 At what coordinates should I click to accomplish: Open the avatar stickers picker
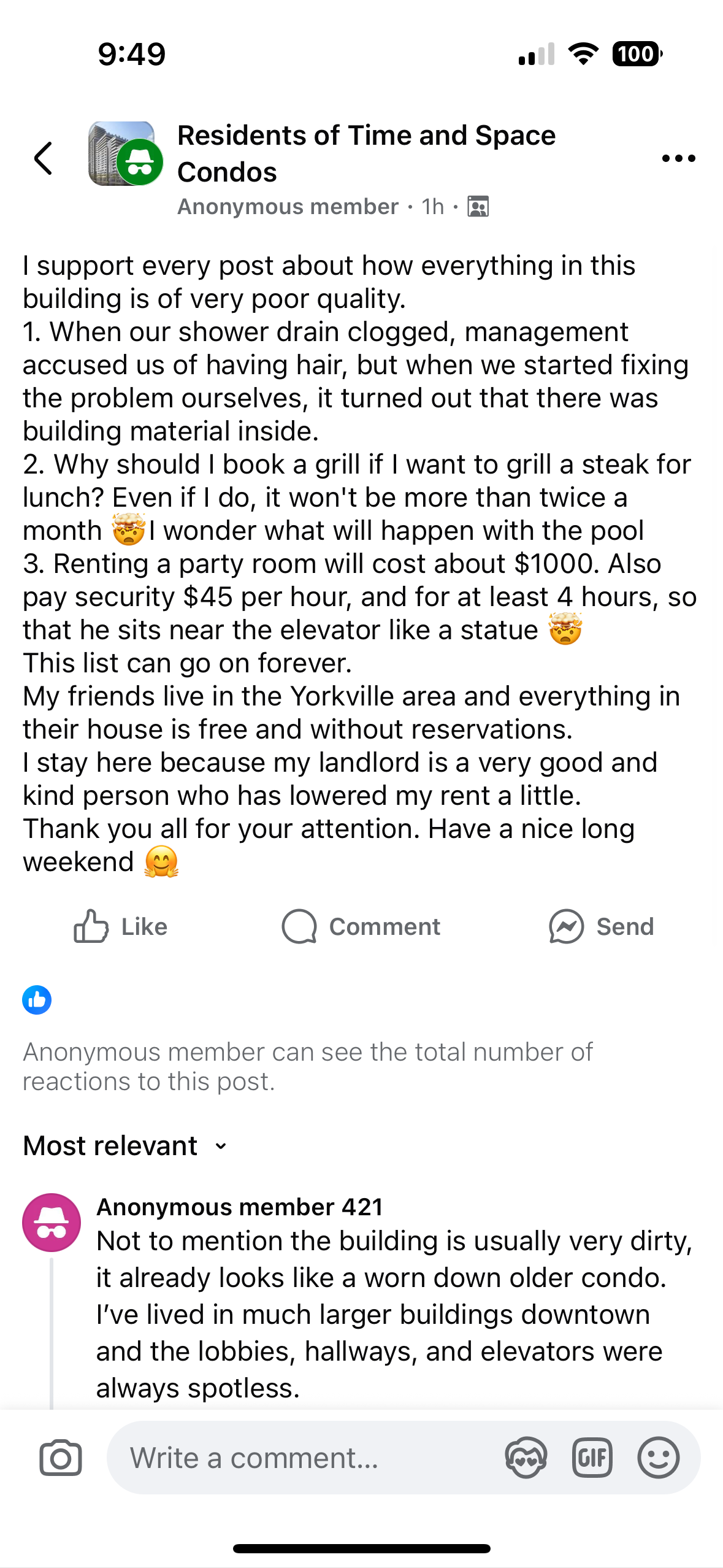click(x=526, y=1458)
